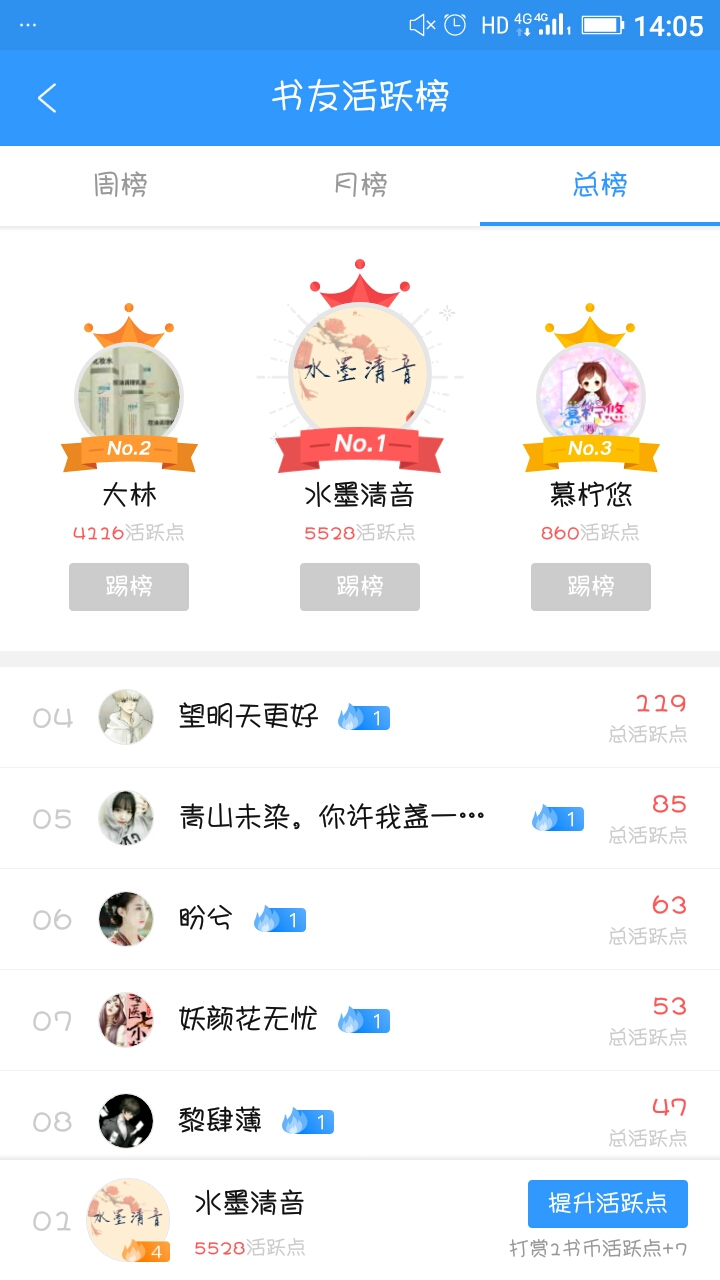The image size is (720, 1280).
Task: Tap 踢榜 under 慕柠悠
Action: point(591,587)
